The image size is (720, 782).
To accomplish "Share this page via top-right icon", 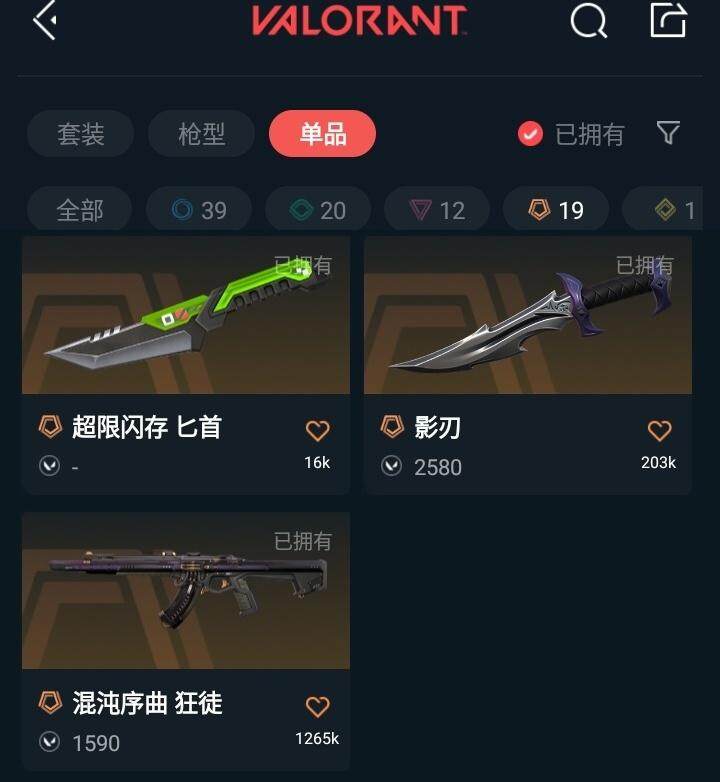I will (668, 20).
